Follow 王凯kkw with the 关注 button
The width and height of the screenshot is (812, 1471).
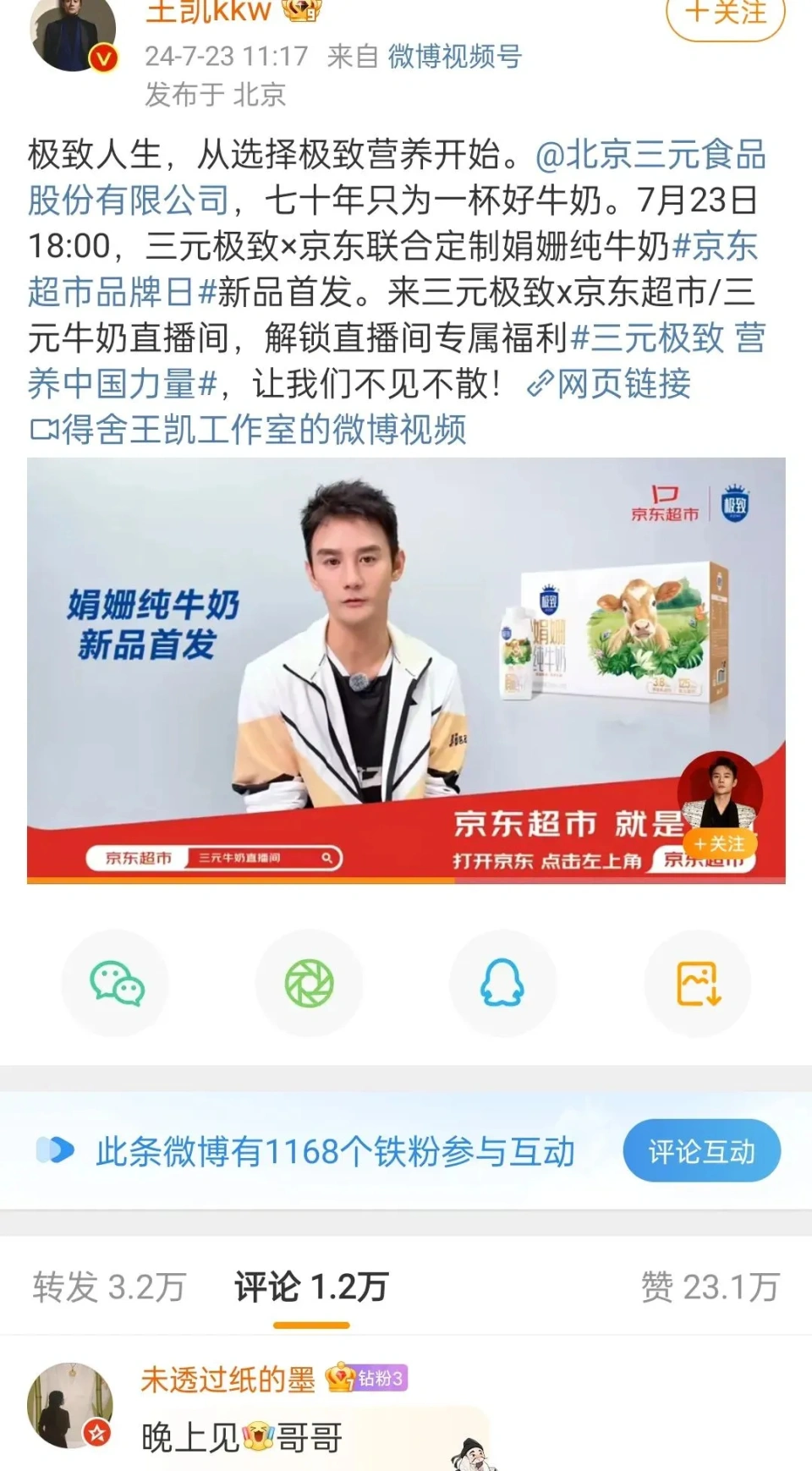point(726,14)
